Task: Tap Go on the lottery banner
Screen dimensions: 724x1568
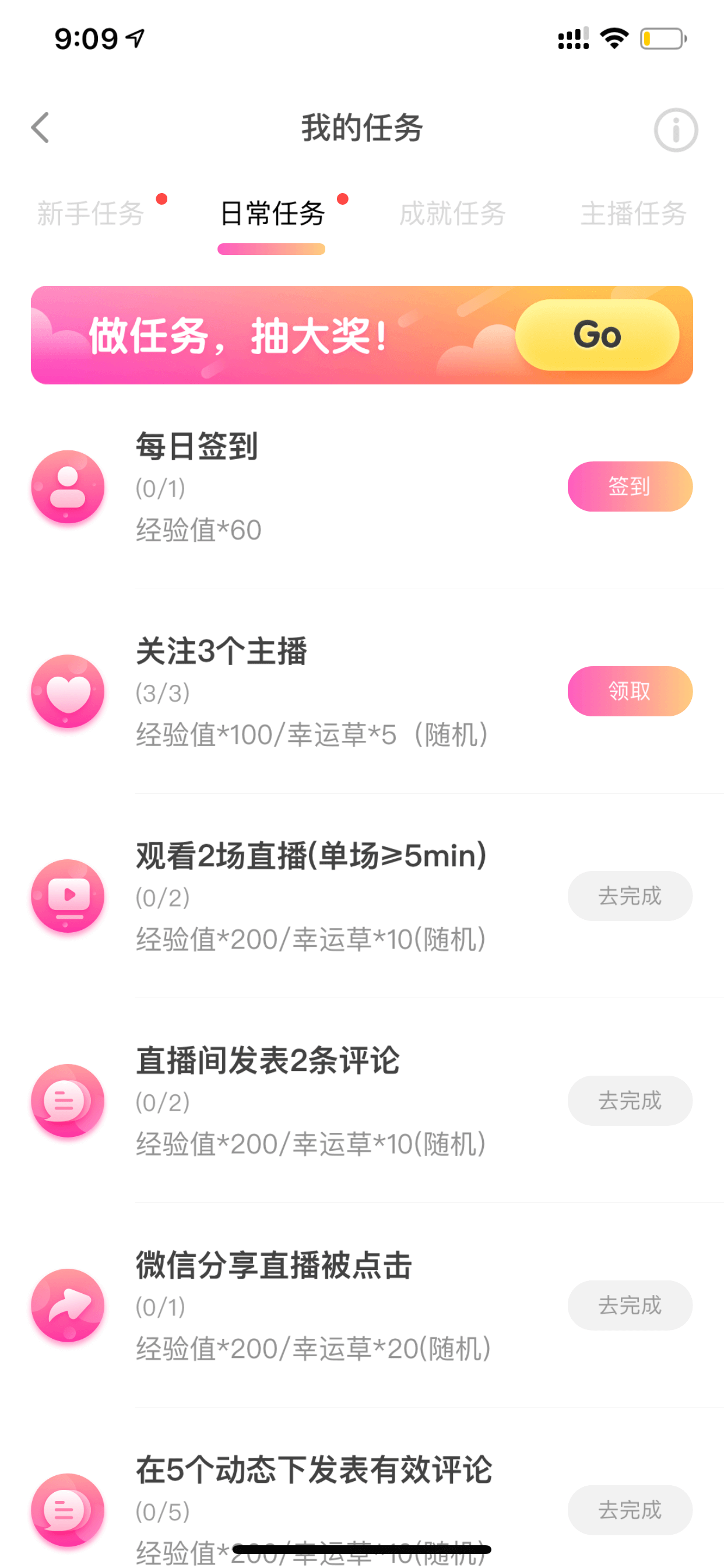Action: click(x=597, y=335)
